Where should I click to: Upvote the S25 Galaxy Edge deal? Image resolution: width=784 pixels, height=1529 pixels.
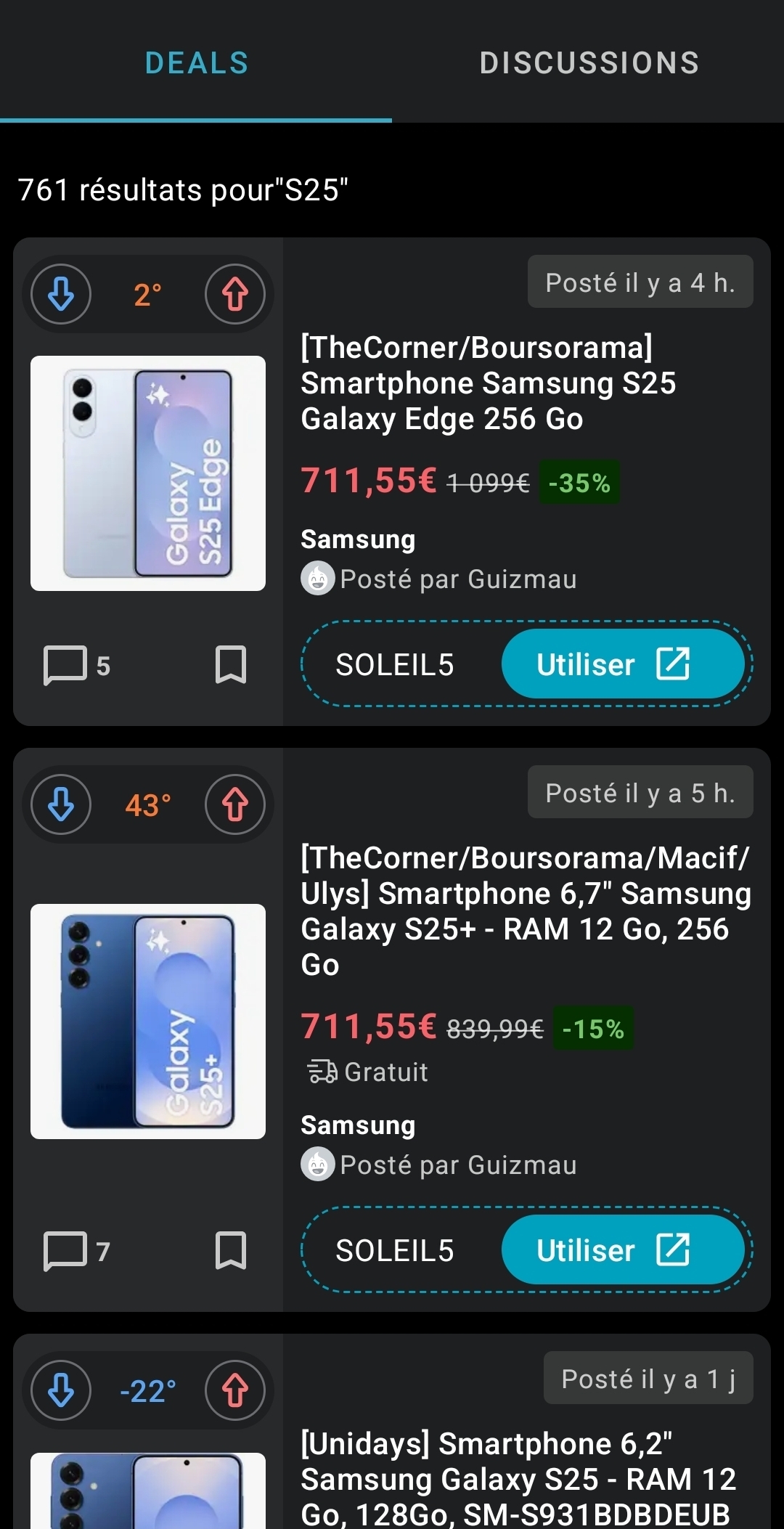(x=234, y=294)
